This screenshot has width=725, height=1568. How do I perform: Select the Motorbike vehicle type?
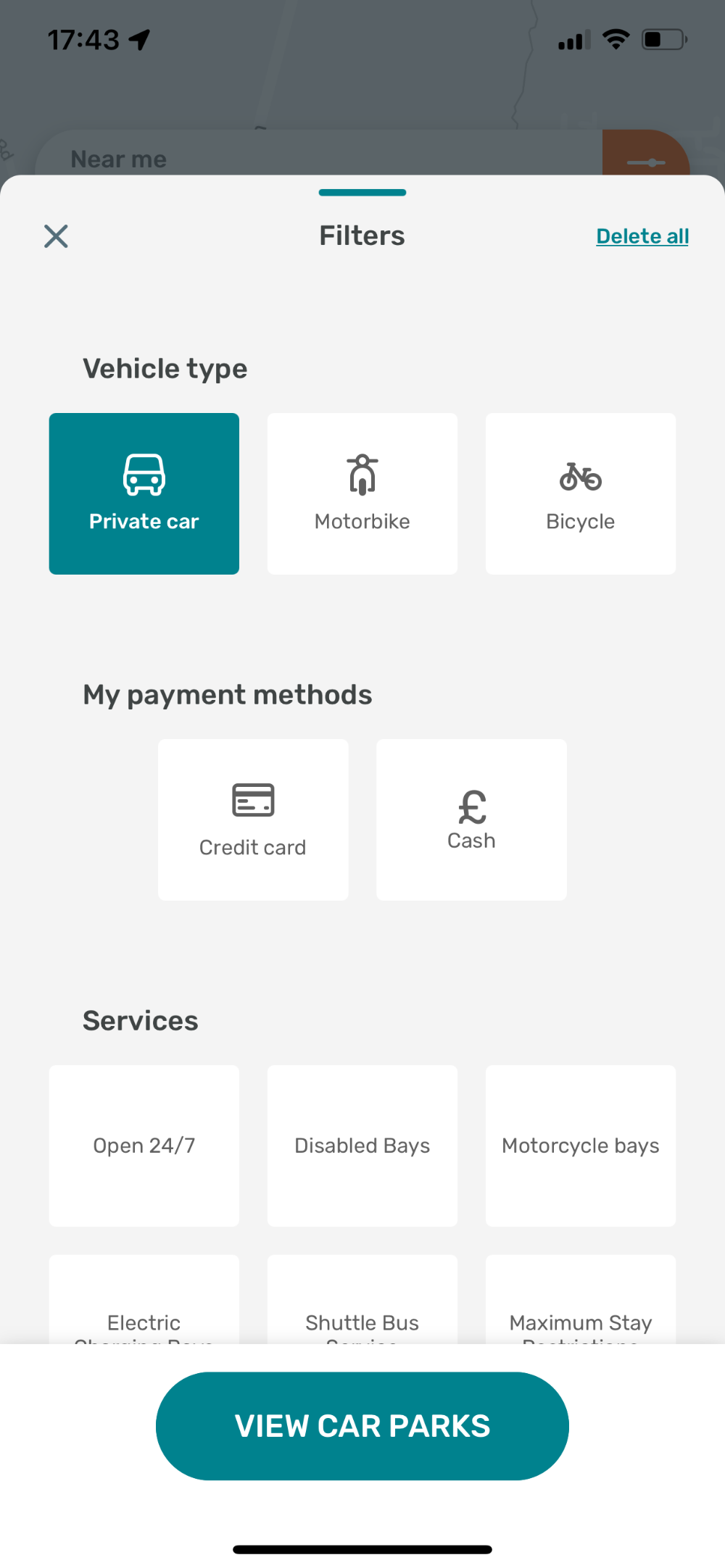coord(362,493)
